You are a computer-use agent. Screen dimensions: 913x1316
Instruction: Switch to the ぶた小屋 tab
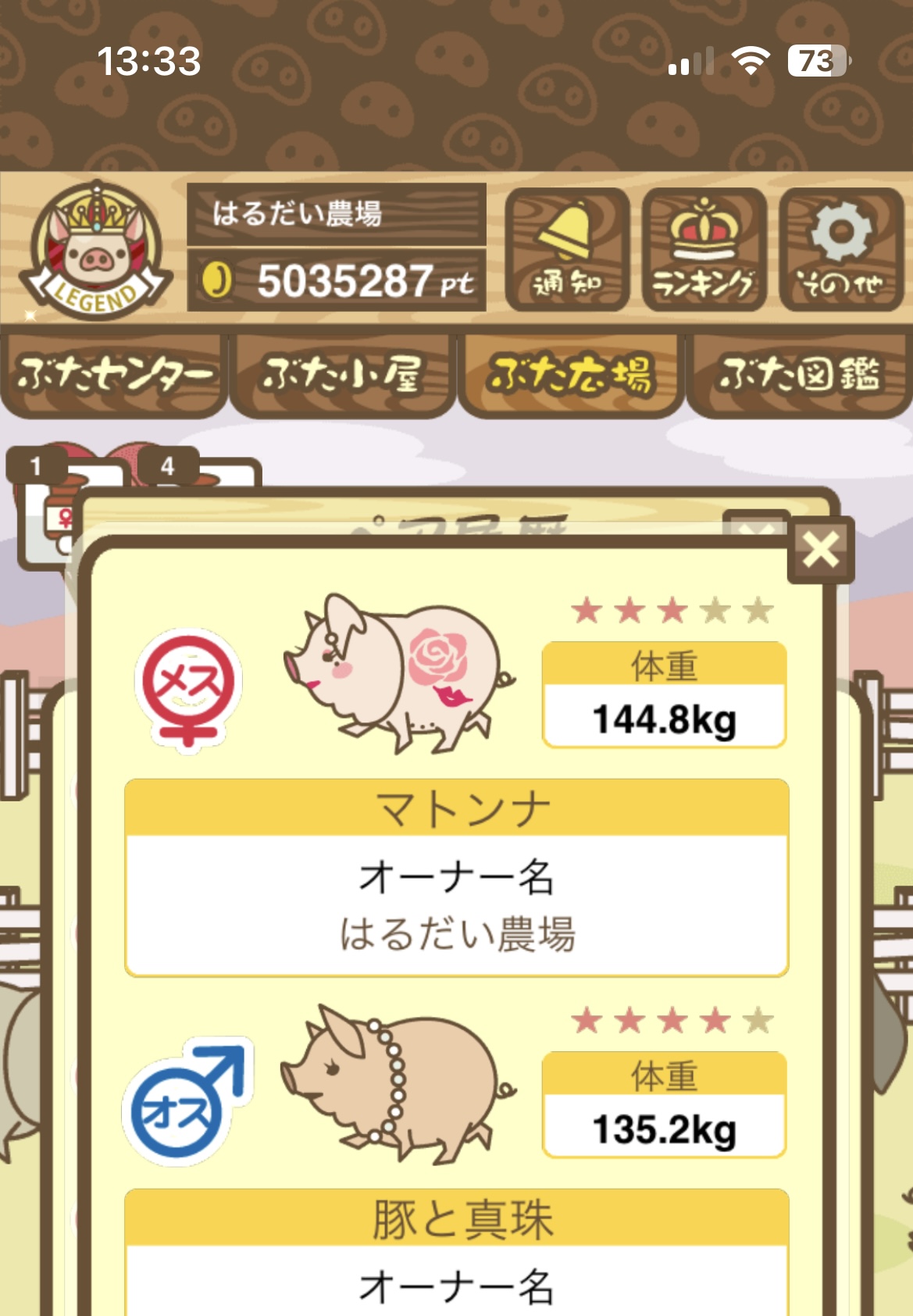tap(342, 376)
